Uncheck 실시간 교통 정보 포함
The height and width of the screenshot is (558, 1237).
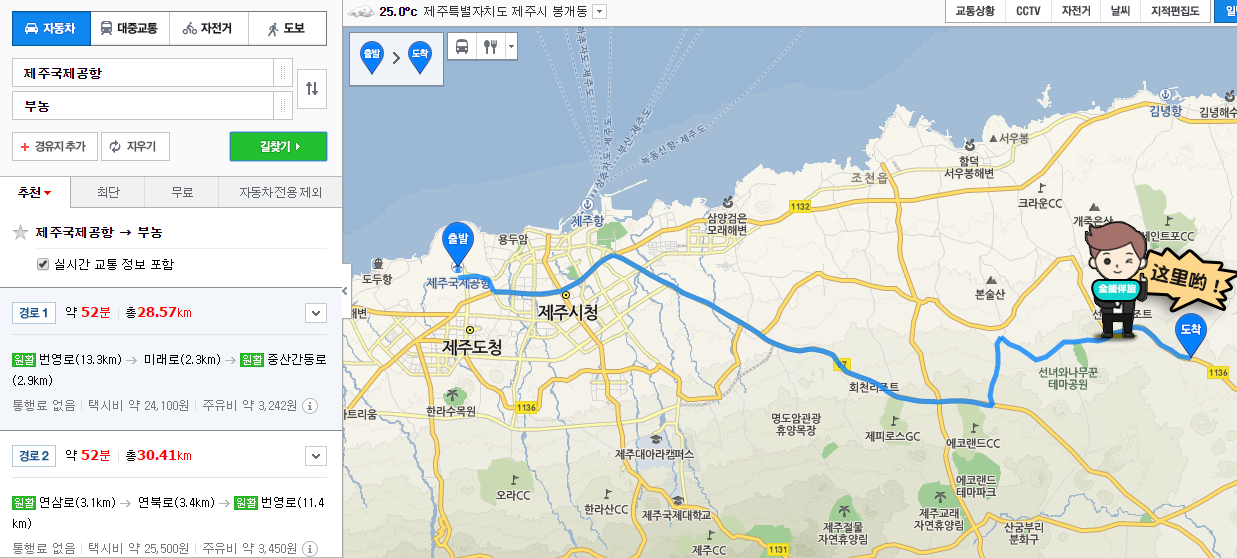pos(43,264)
